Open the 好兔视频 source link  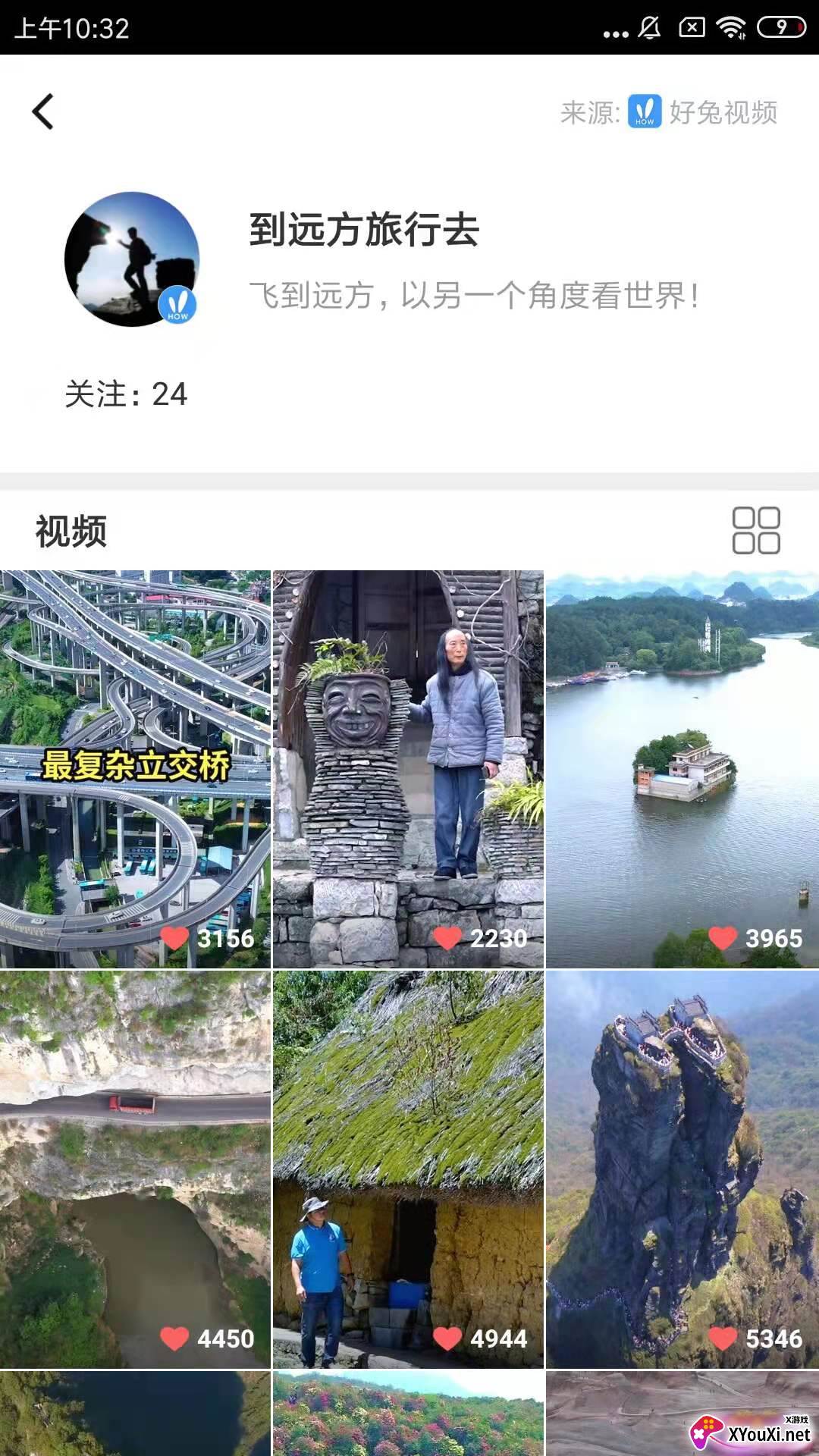(702, 112)
